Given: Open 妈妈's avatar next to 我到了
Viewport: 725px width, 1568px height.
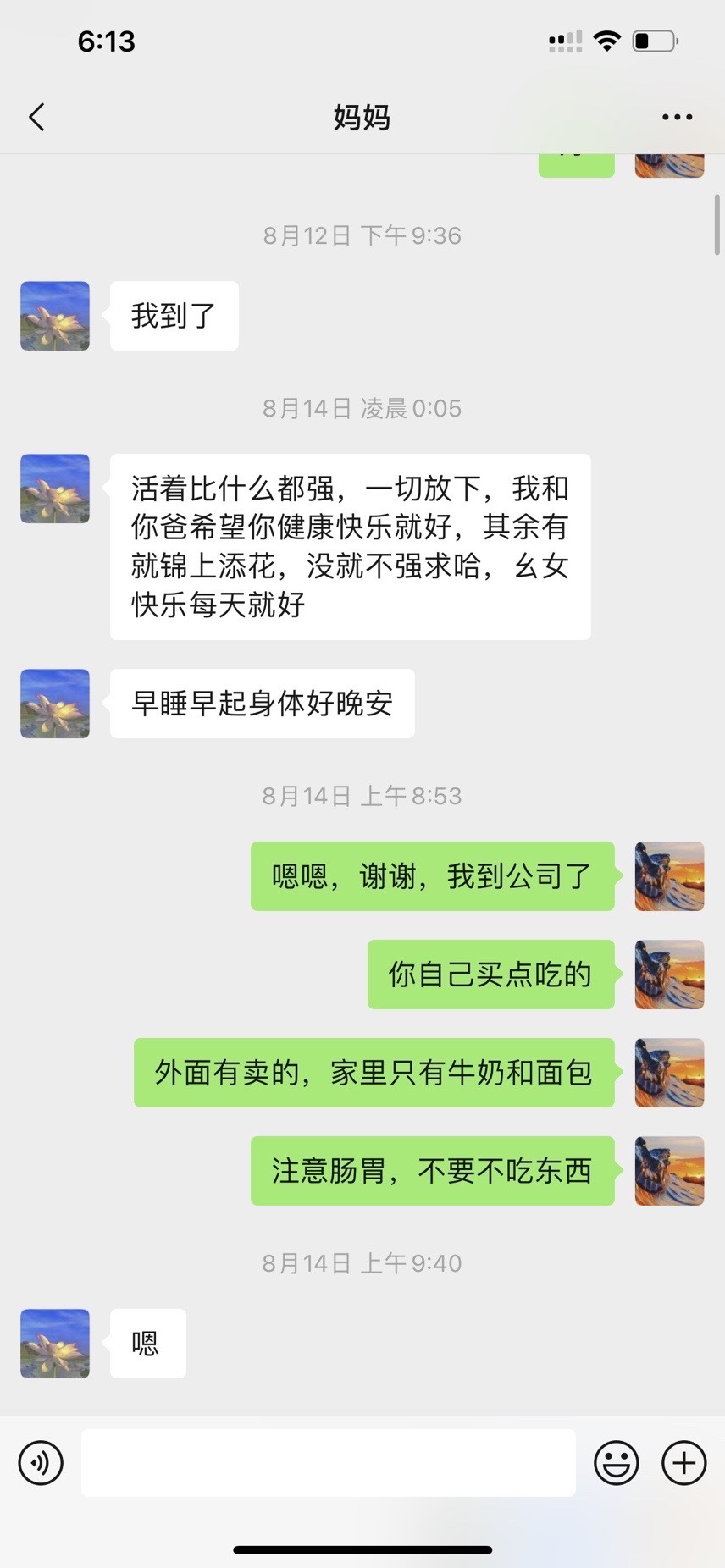Looking at the screenshot, I should pos(55,316).
